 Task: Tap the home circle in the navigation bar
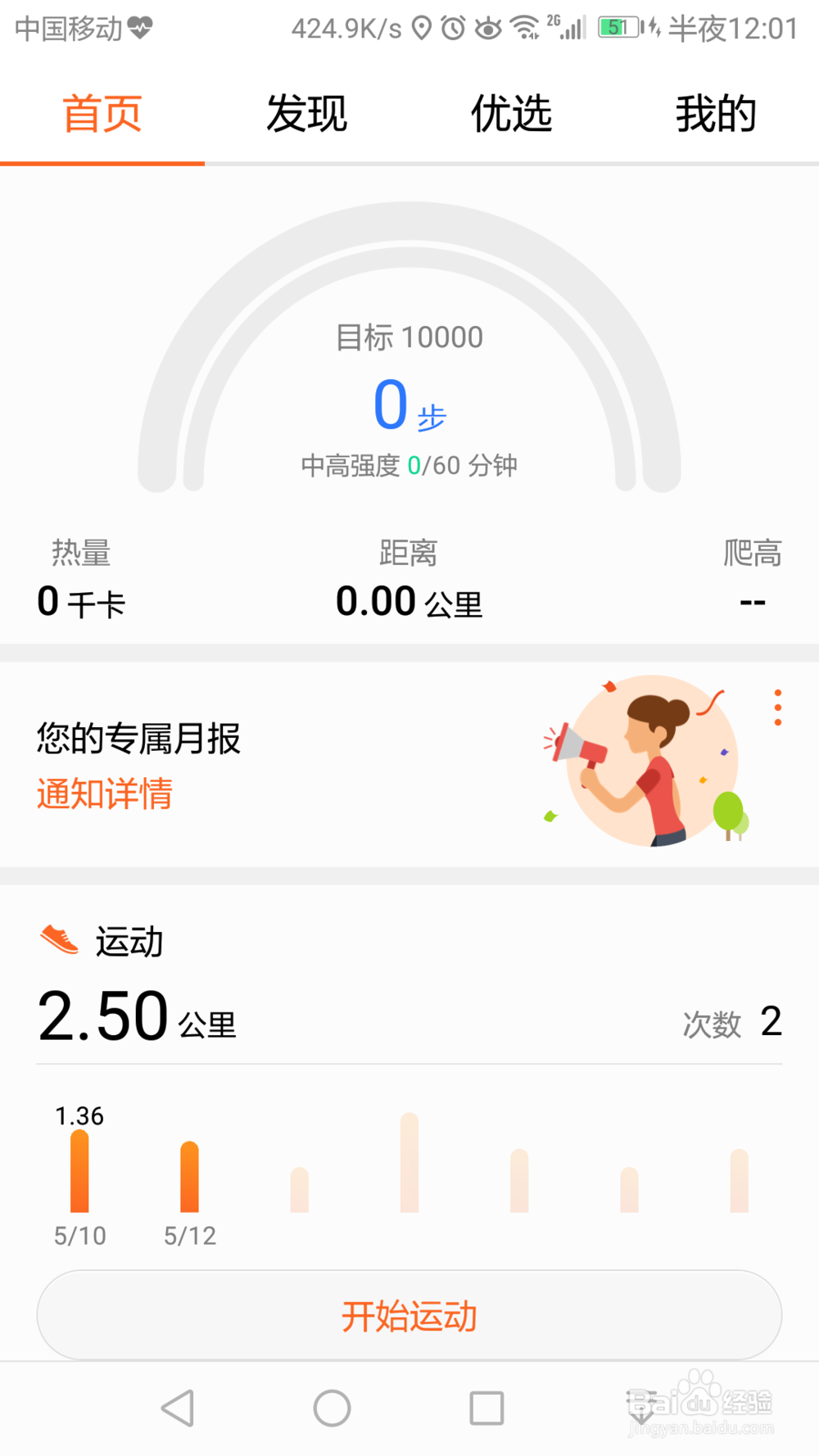pyautogui.click(x=331, y=1409)
